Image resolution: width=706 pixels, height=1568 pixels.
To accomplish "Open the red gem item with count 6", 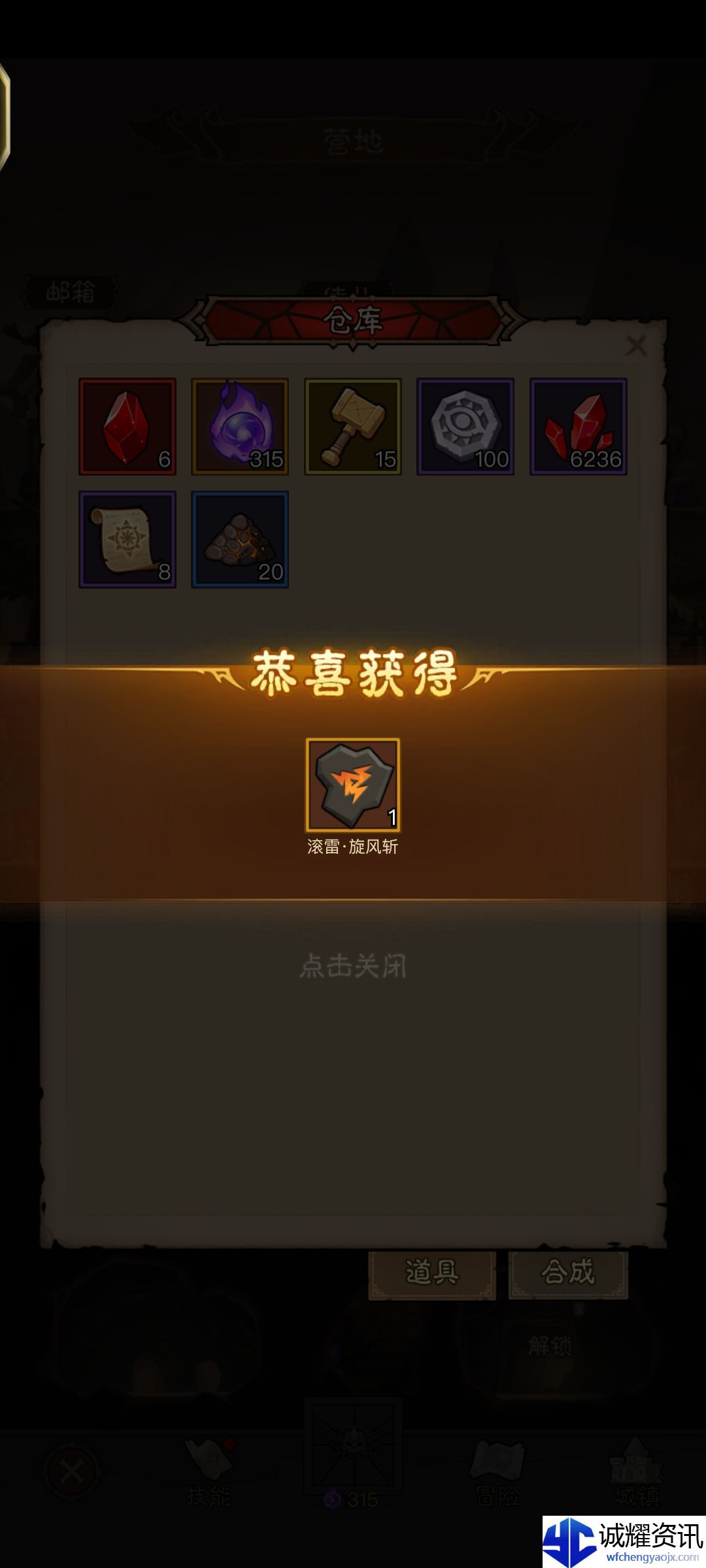I will pos(127,427).
